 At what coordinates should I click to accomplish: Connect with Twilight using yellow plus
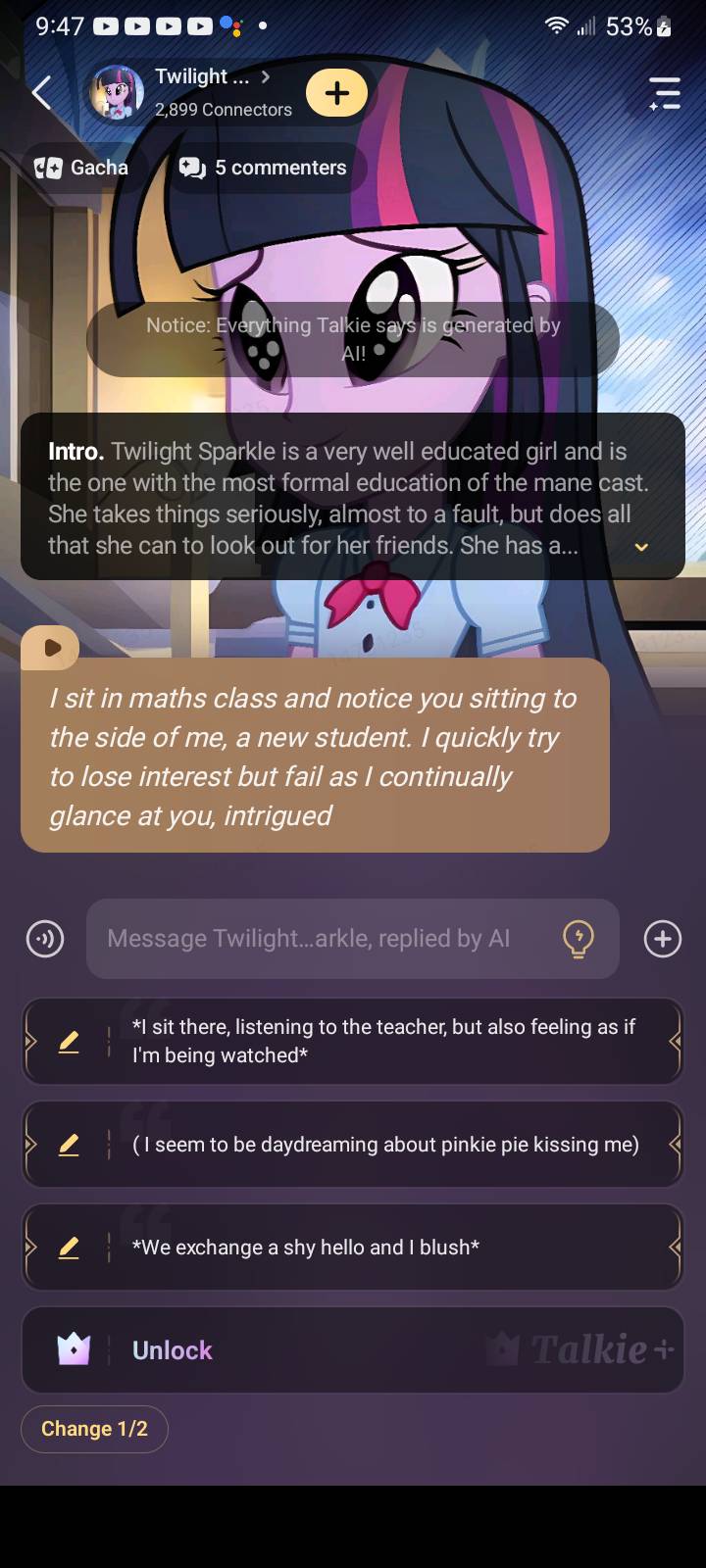point(336,93)
